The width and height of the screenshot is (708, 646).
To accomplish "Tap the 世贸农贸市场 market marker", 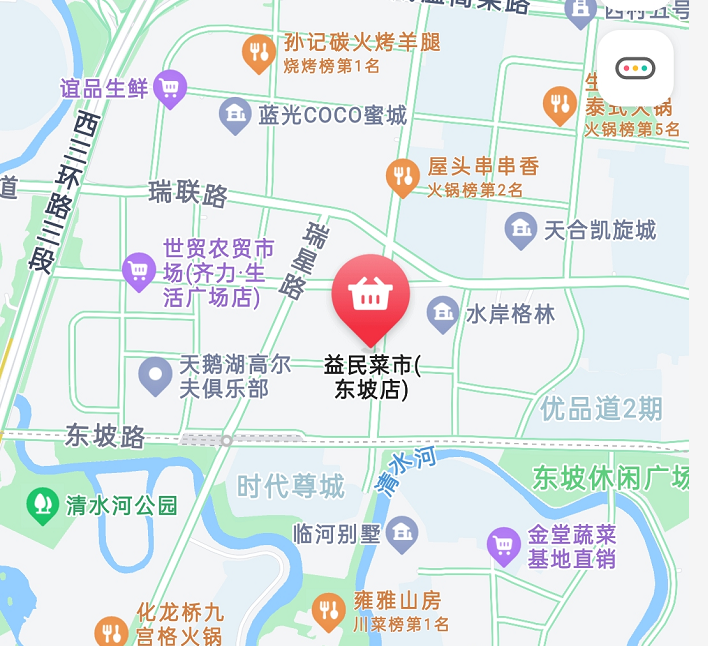I will click(x=138, y=270).
